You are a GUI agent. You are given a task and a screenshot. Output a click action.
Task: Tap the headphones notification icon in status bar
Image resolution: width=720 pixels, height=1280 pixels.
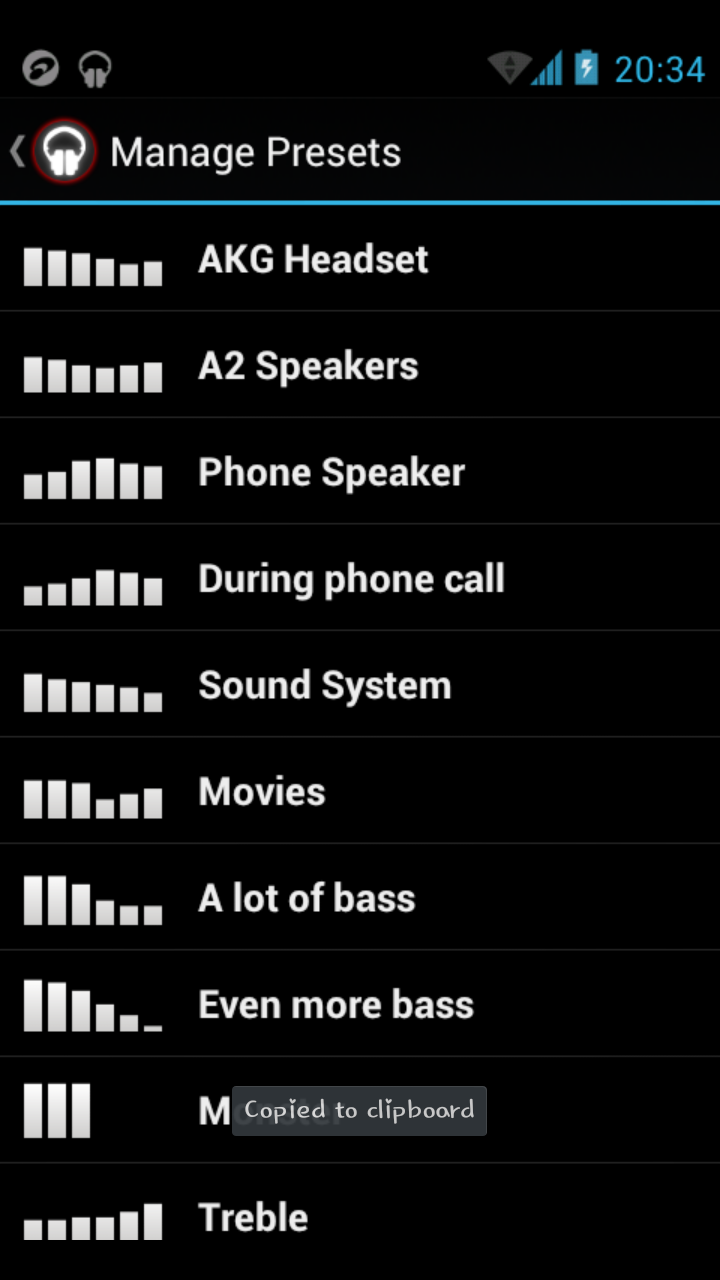pyautogui.click(x=94, y=68)
